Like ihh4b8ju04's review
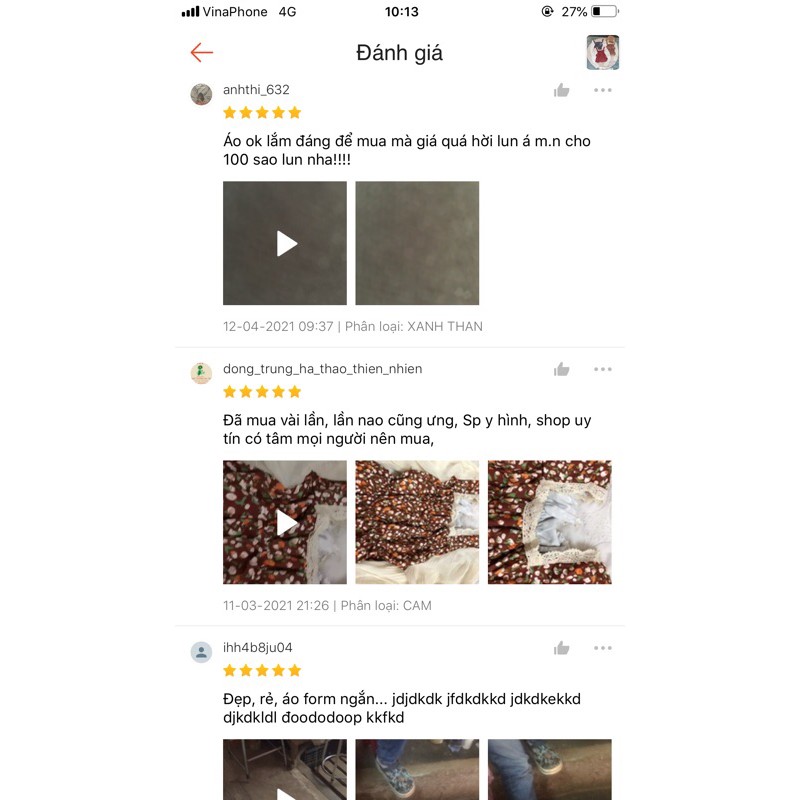Screen dimensions: 800x800 [562, 648]
